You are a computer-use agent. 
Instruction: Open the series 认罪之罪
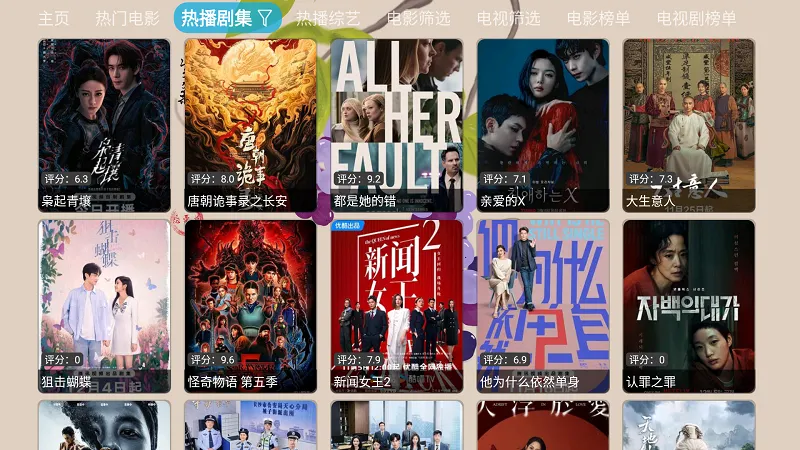[x=688, y=306]
